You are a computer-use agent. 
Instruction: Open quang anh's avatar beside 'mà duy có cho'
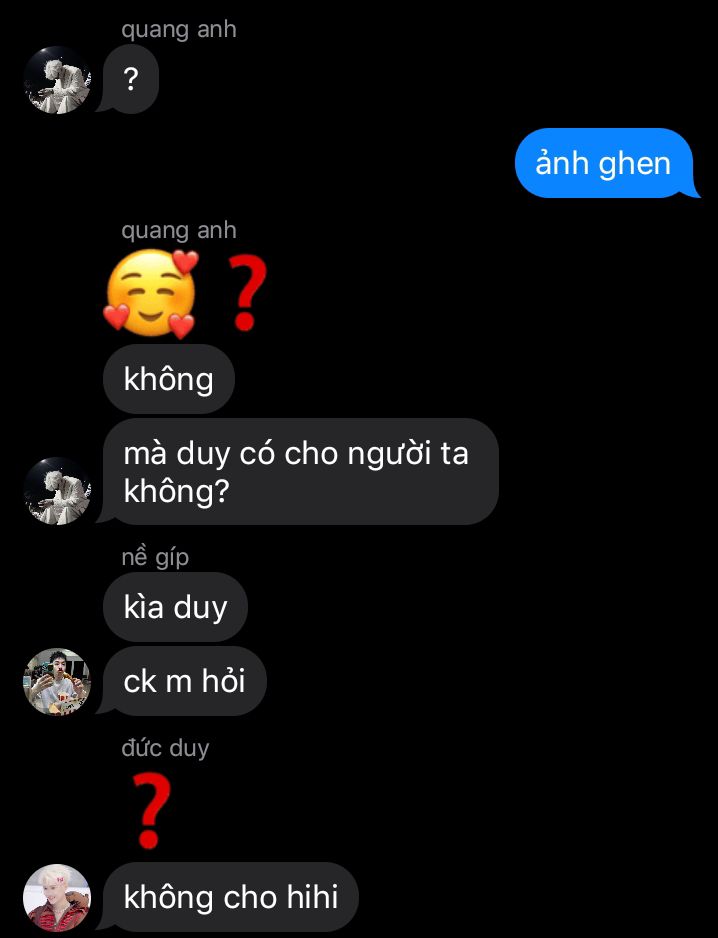point(57,491)
